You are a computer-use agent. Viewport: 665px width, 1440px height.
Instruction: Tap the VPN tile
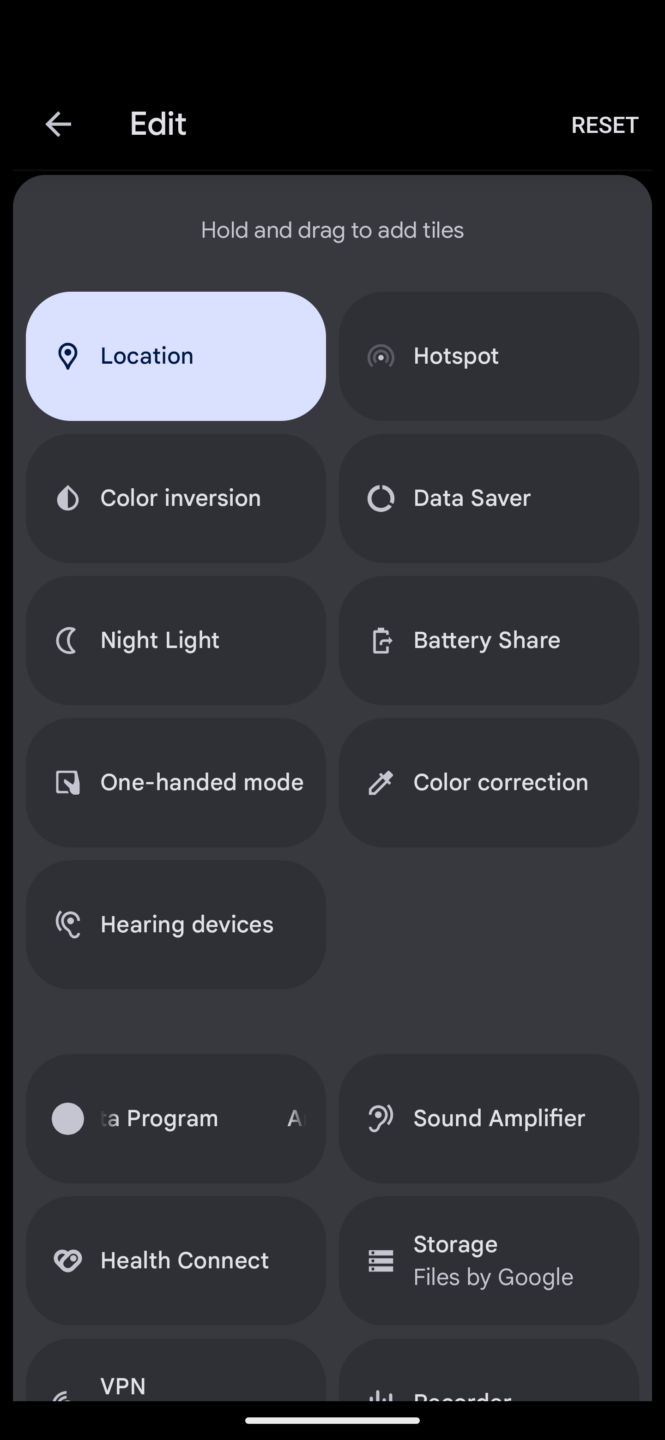click(x=176, y=1380)
